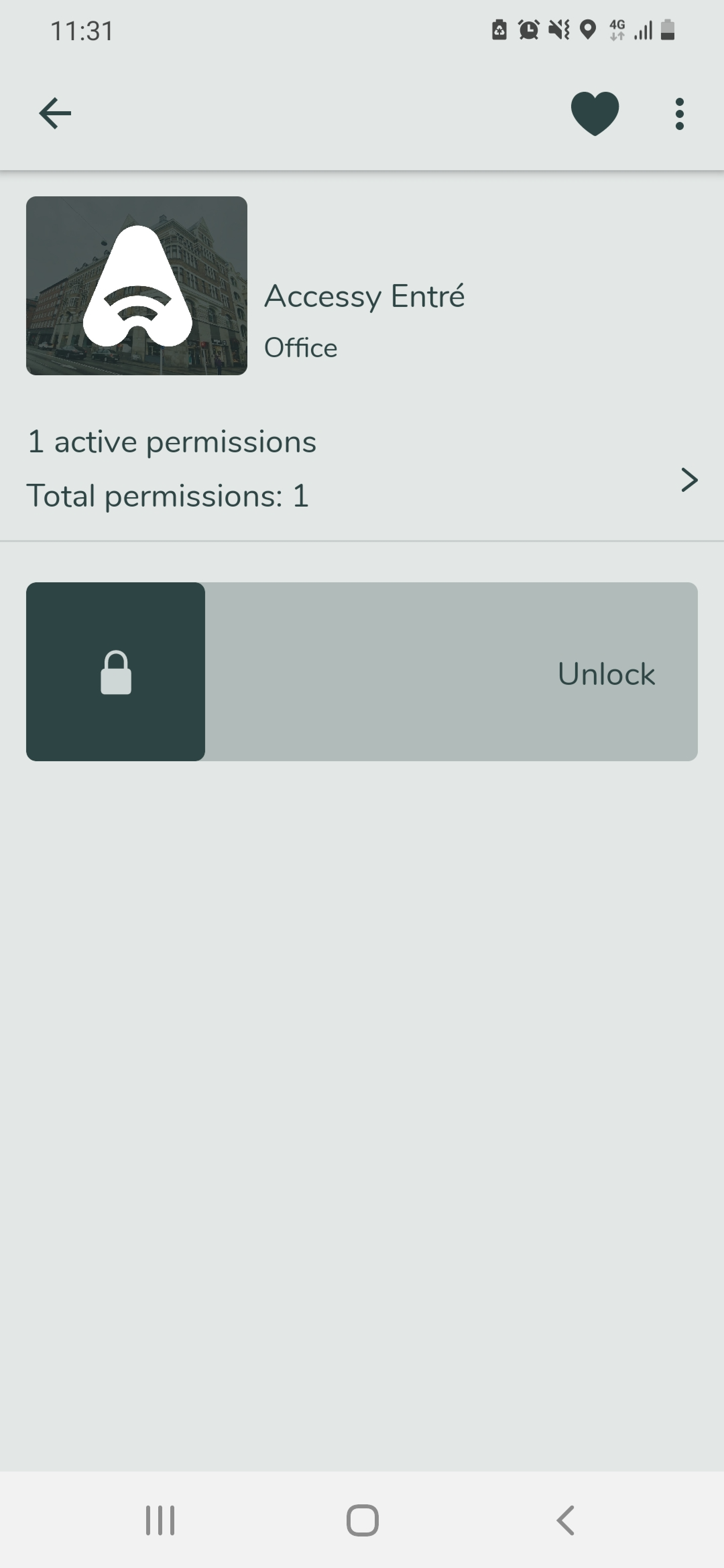This screenshot has height=1568, width=724.
Task: Go to the phone's home screen
Action: [x=362, y=1520]
